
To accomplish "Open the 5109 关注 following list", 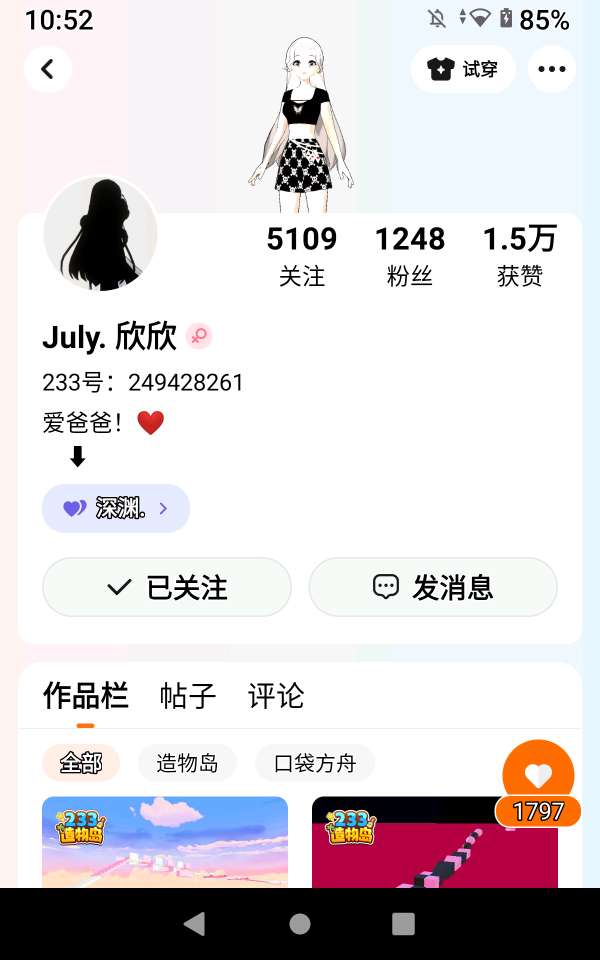I will [x=302, y=256].
